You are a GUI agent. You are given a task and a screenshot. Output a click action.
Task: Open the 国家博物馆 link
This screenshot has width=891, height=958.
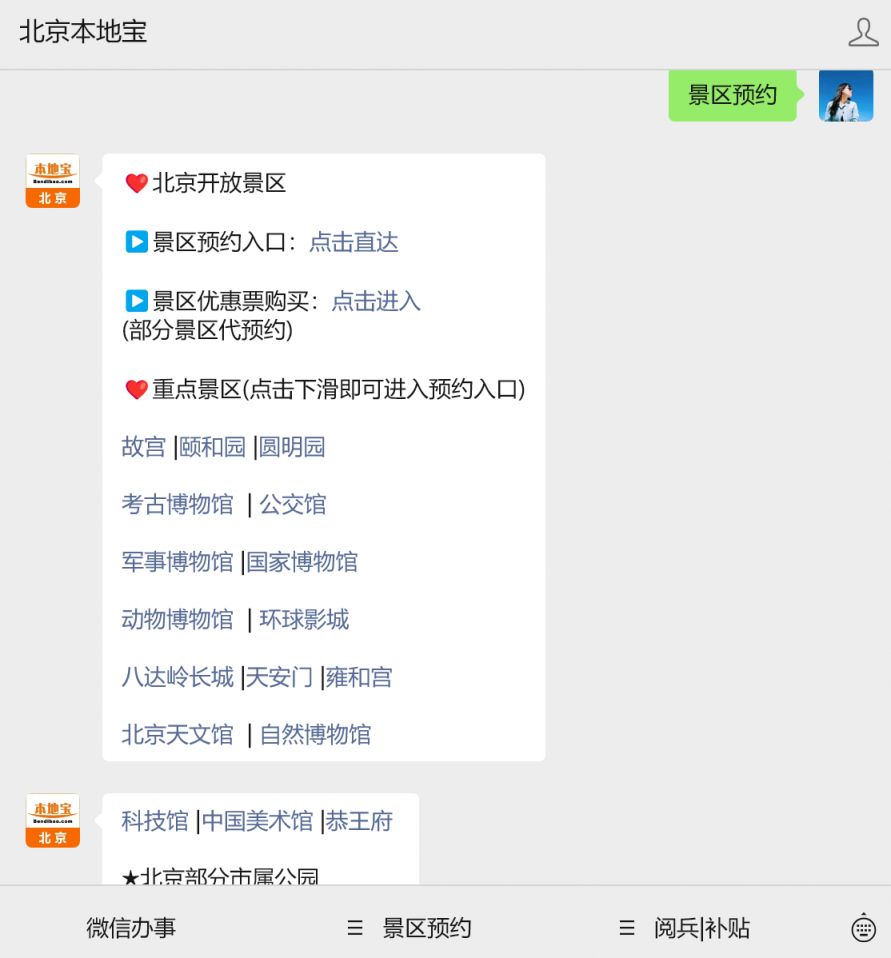[302, 562]
